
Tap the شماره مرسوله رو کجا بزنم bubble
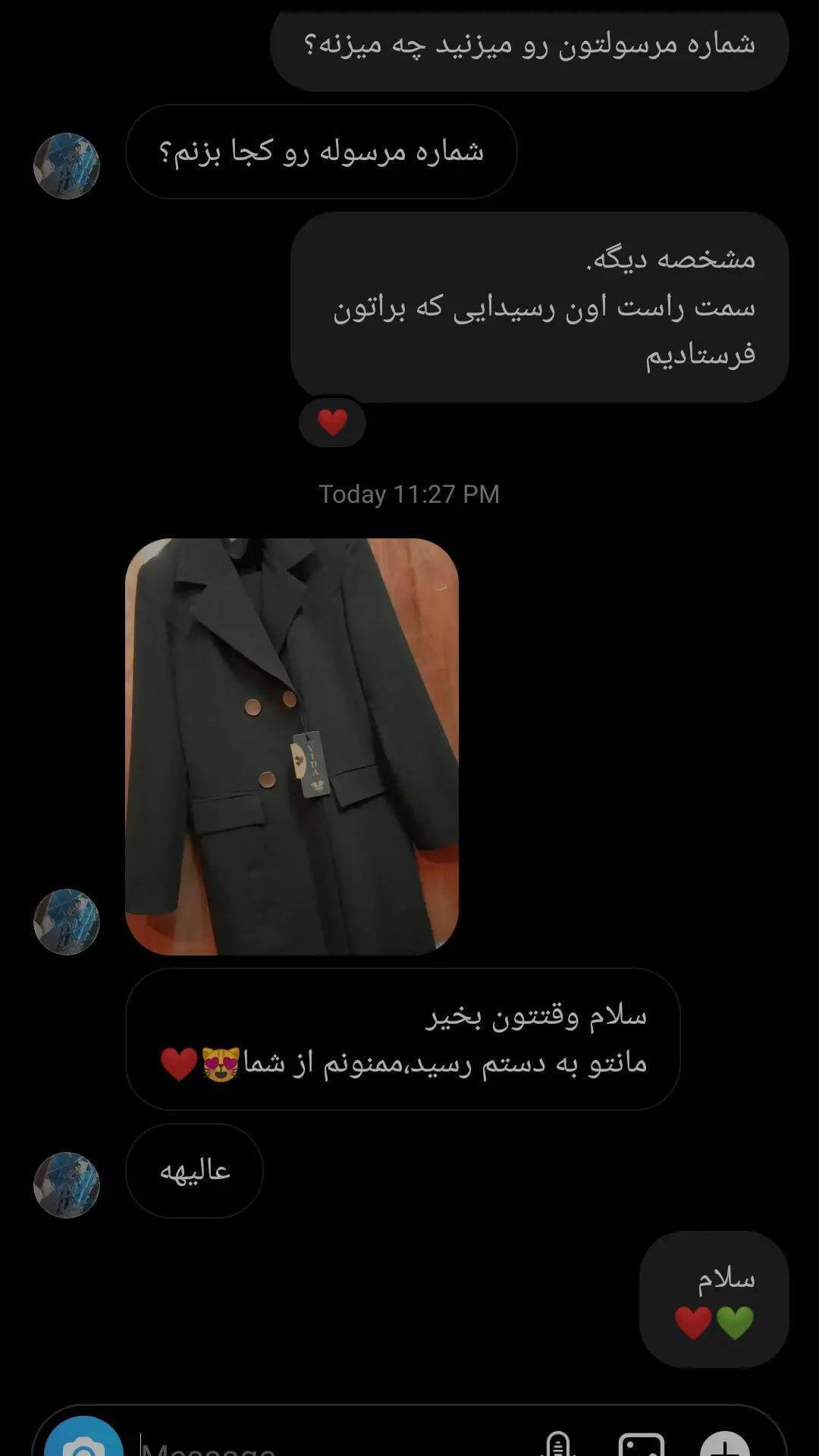(322, 152)
